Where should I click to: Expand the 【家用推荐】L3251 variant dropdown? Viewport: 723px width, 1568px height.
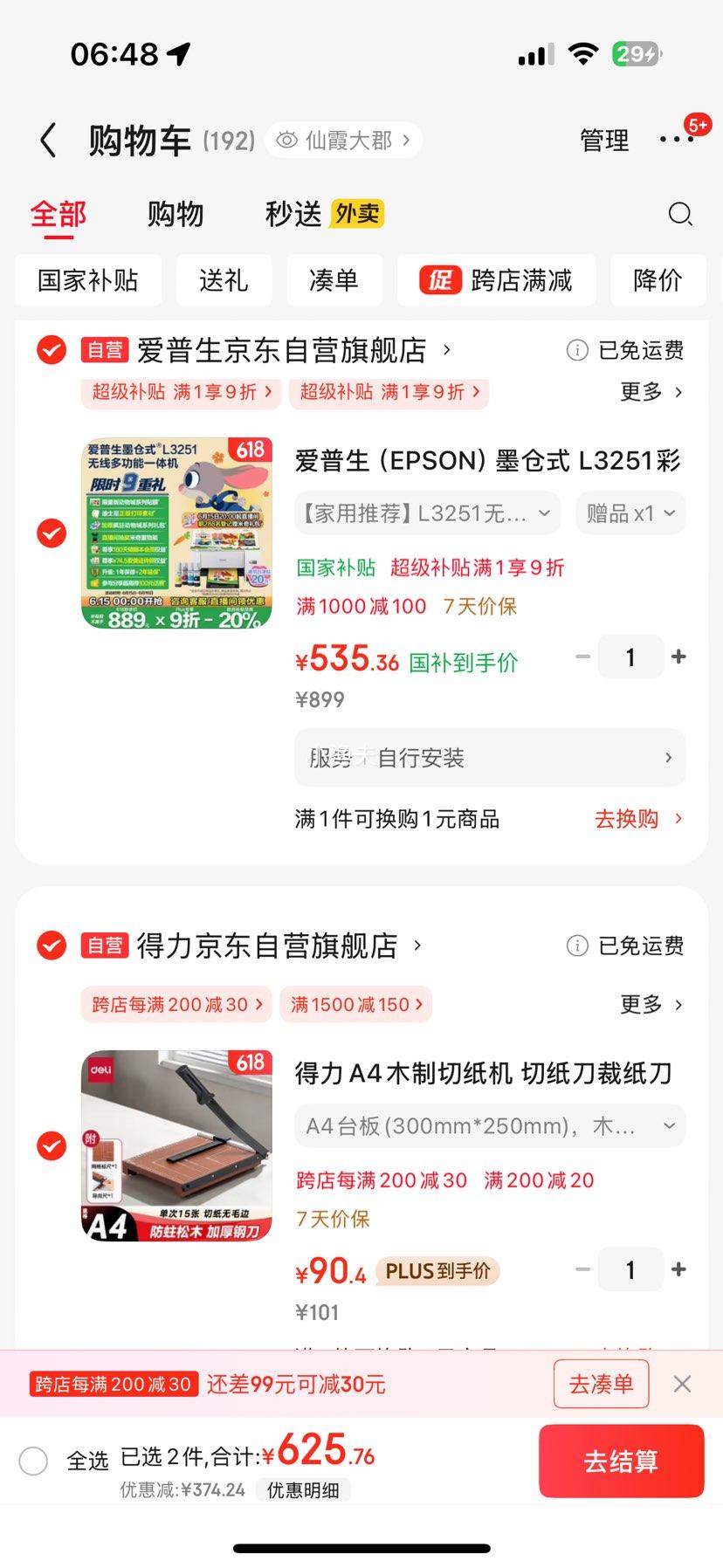[x=427, y=513]
